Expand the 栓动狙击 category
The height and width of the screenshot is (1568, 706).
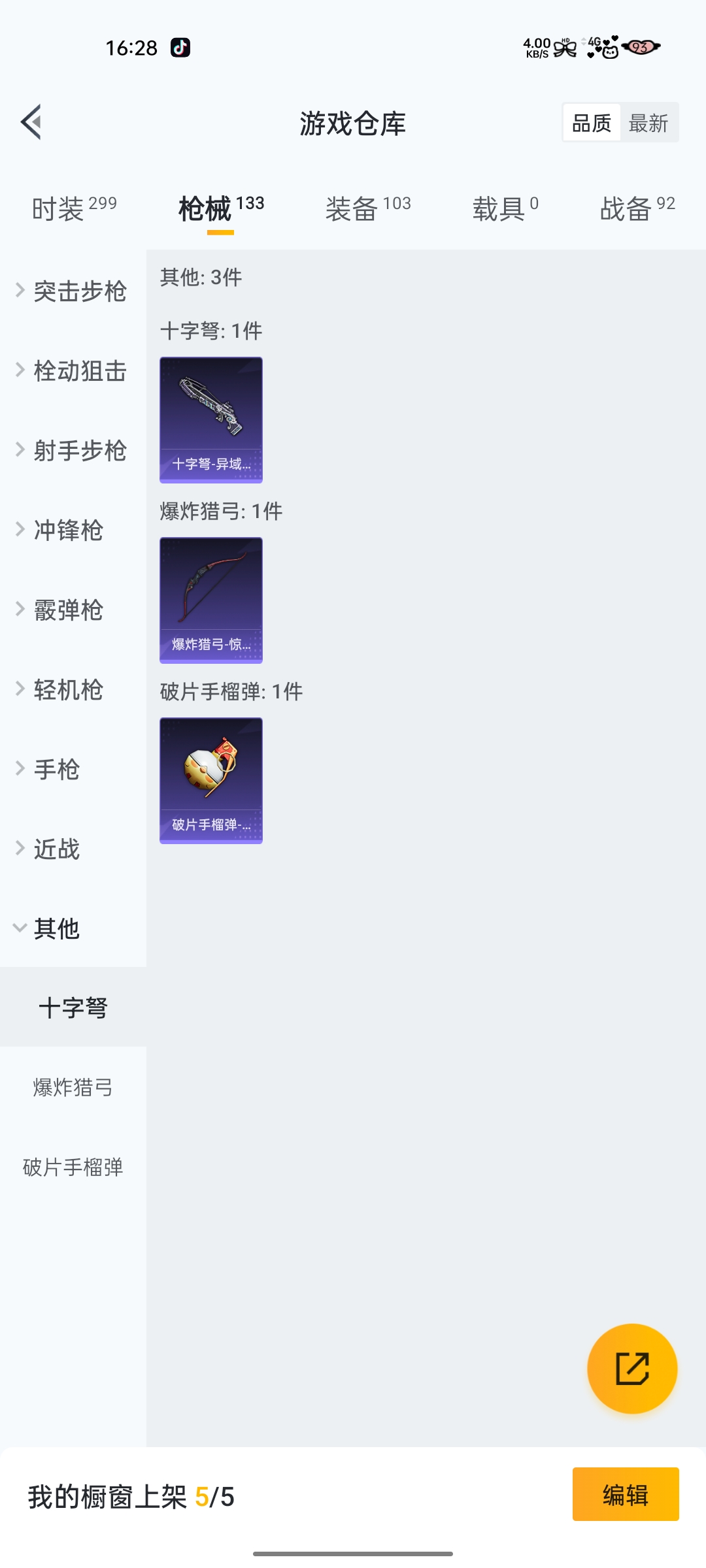72,371
